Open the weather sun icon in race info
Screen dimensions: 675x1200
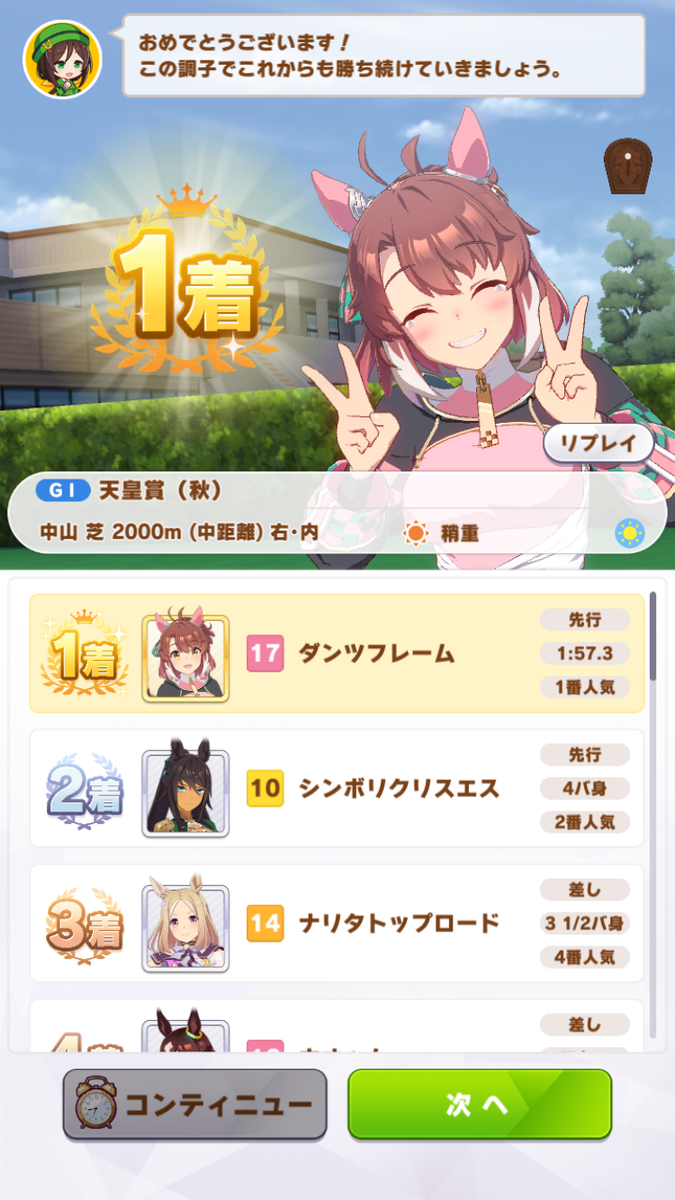click(x=629, y=533)
